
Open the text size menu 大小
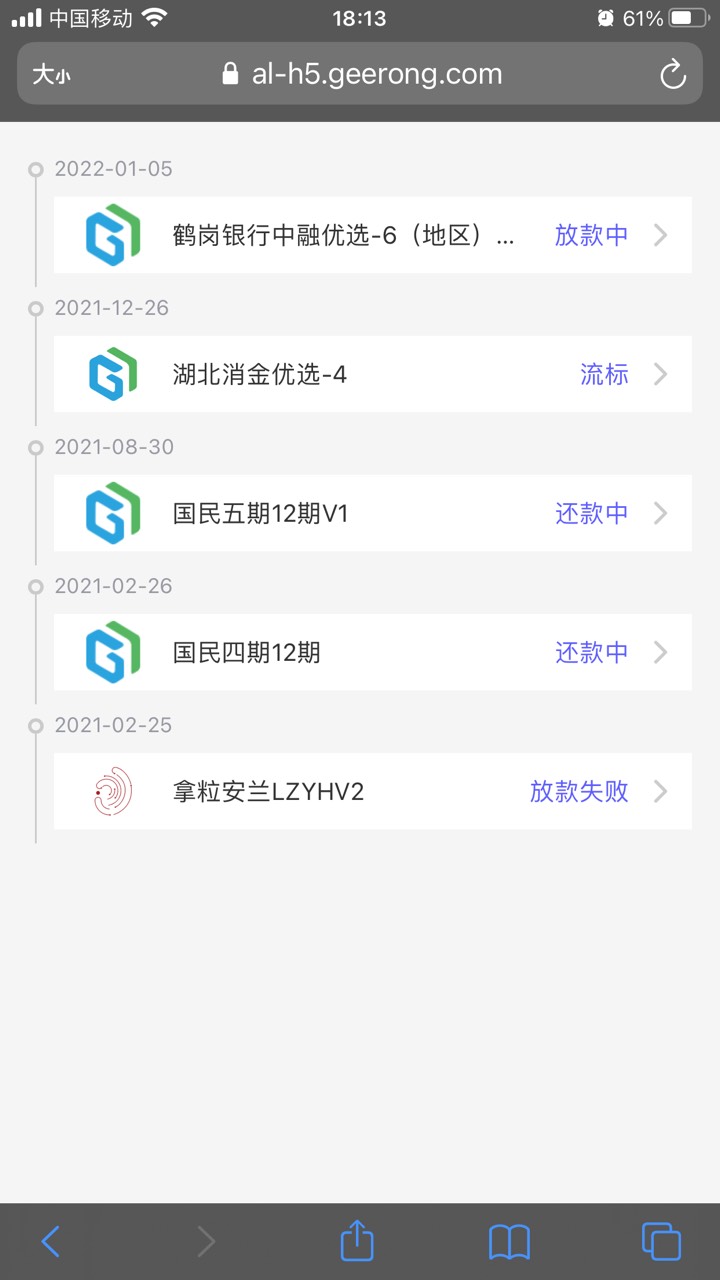(x=51, y=75)
